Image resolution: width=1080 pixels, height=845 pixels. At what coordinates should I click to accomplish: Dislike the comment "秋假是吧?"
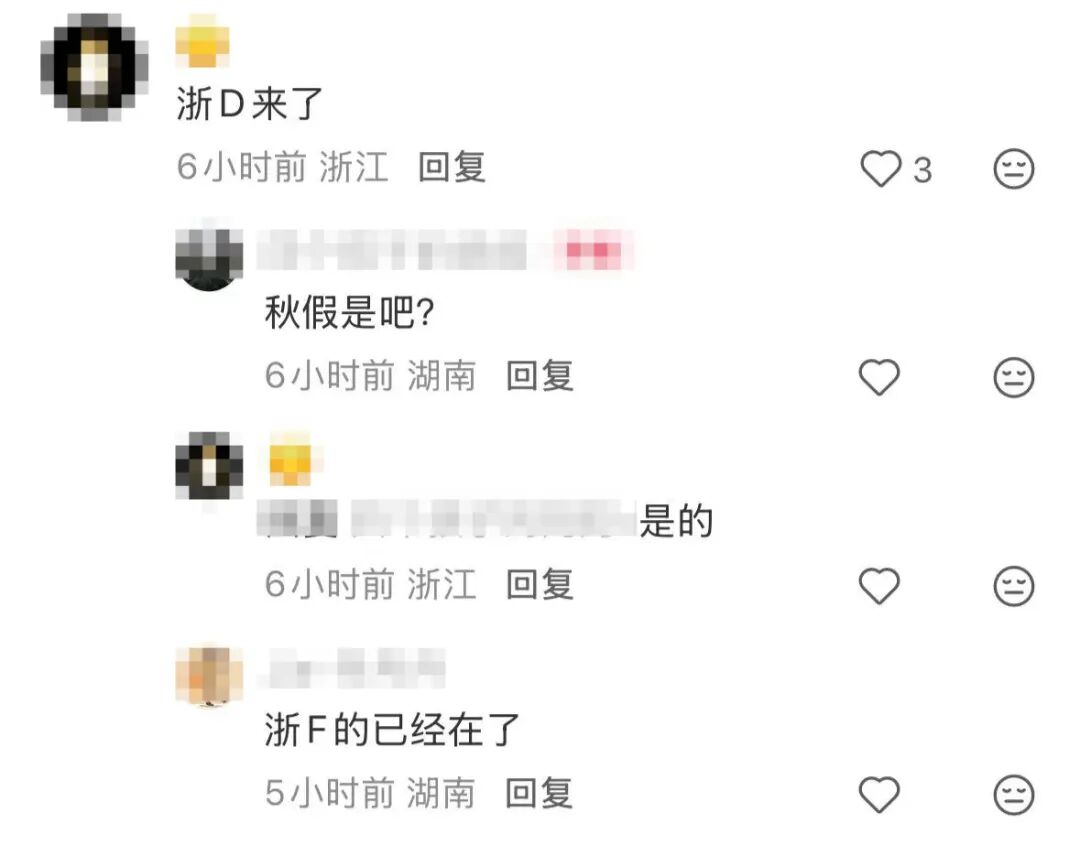coord(1013,377)
